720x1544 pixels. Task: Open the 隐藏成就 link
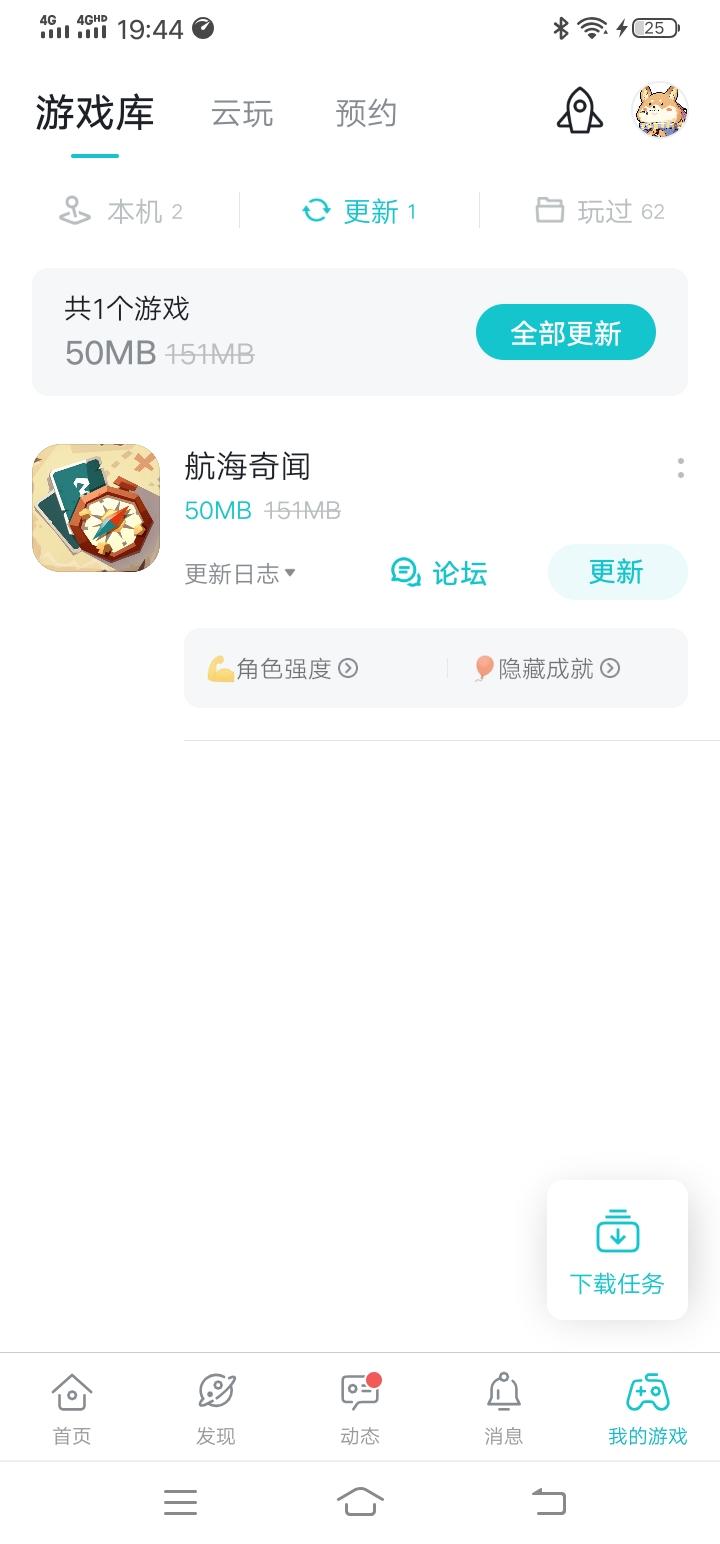547,668
